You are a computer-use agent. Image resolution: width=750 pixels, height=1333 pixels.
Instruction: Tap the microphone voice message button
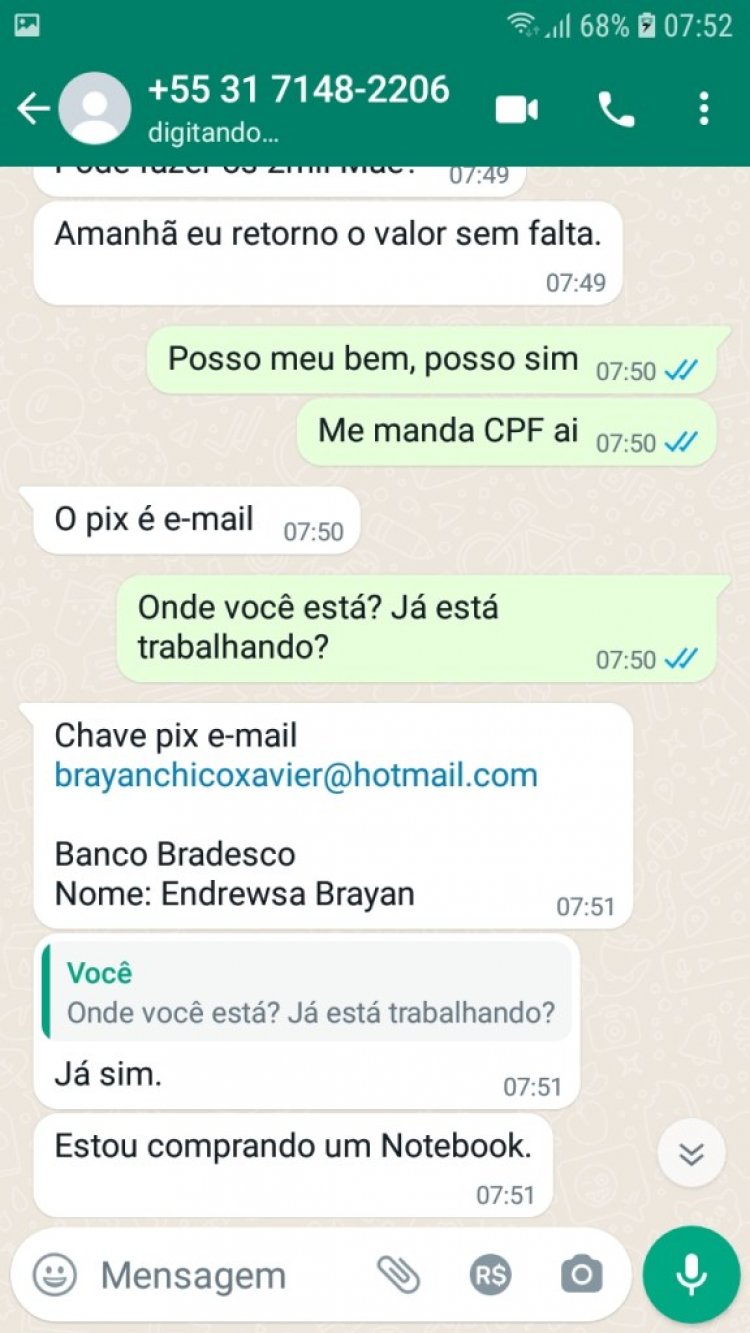[x=691, y=1275]
